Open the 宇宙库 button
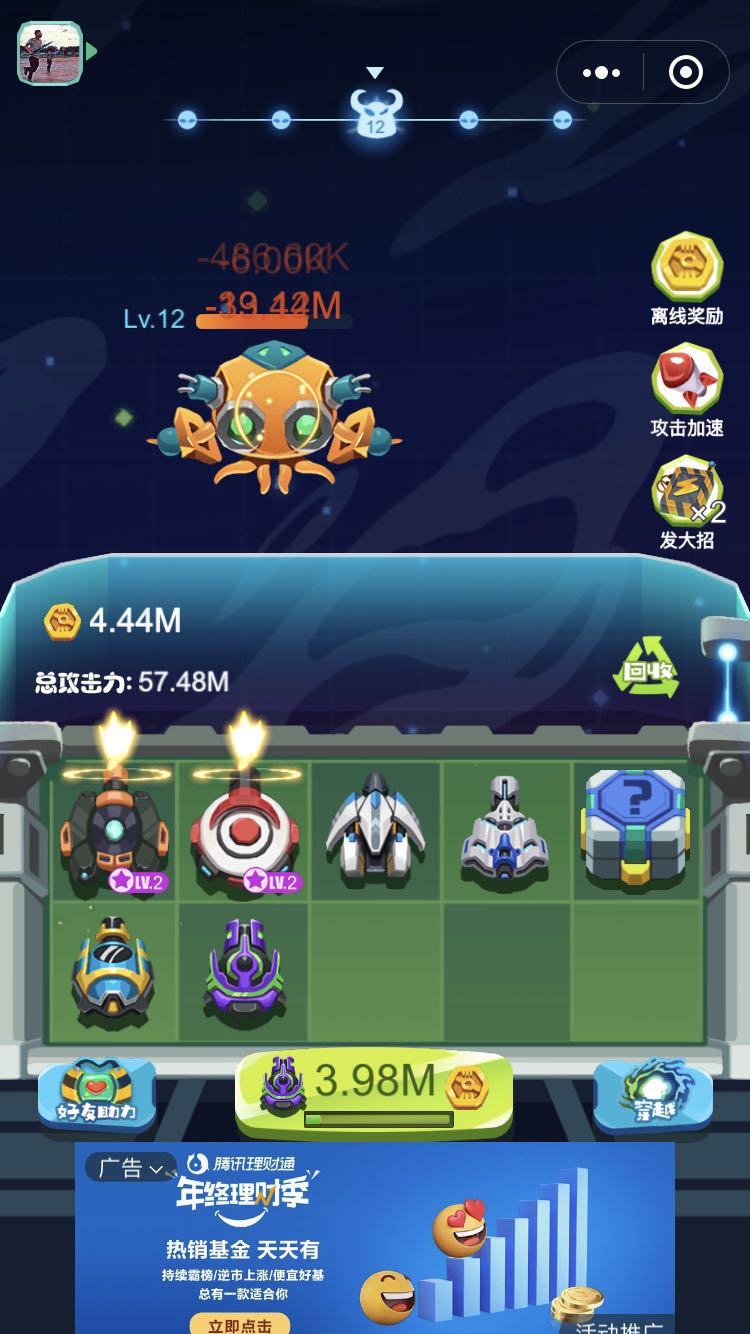Screen dimensions: 750x1334 [653, 1092]
